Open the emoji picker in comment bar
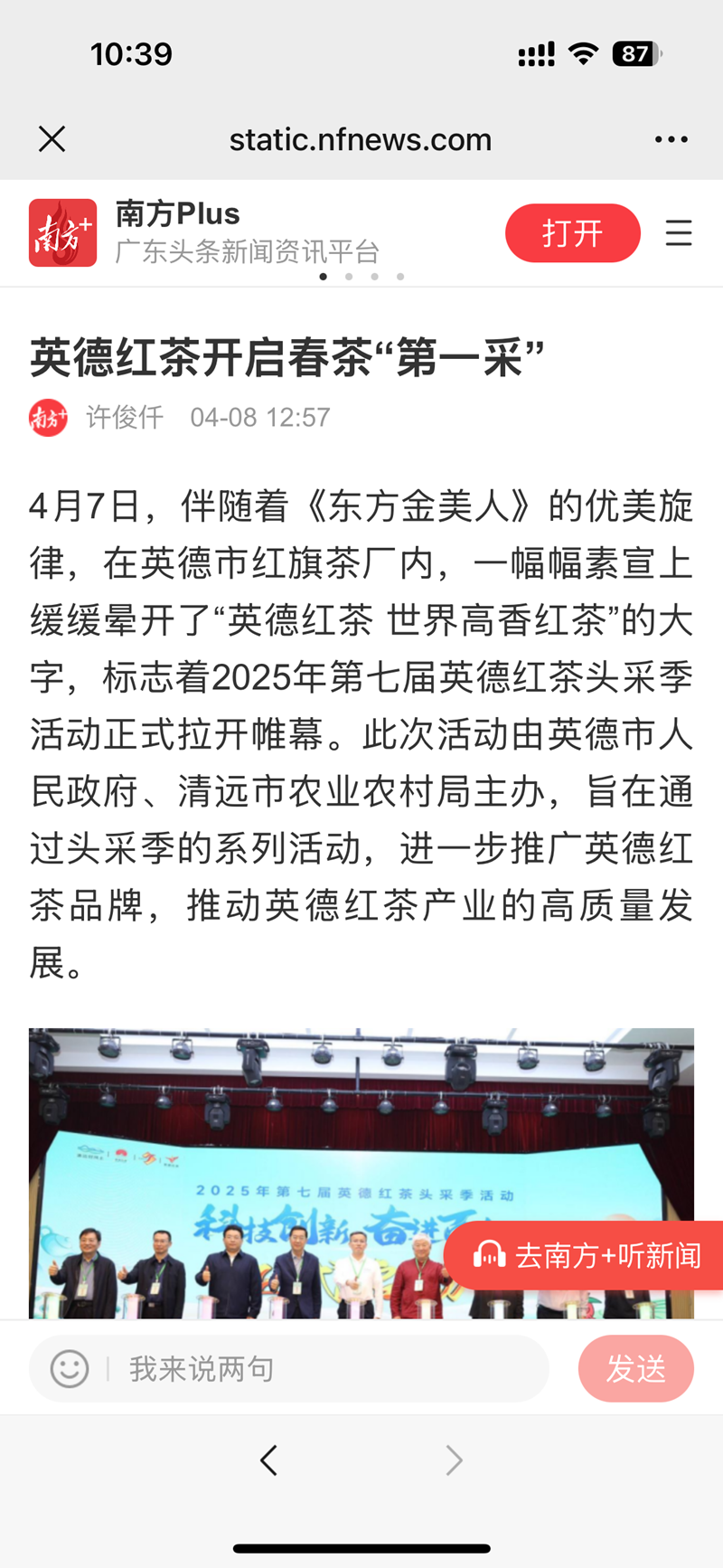The image size is (723, 1568). (x=70, y=1369)
